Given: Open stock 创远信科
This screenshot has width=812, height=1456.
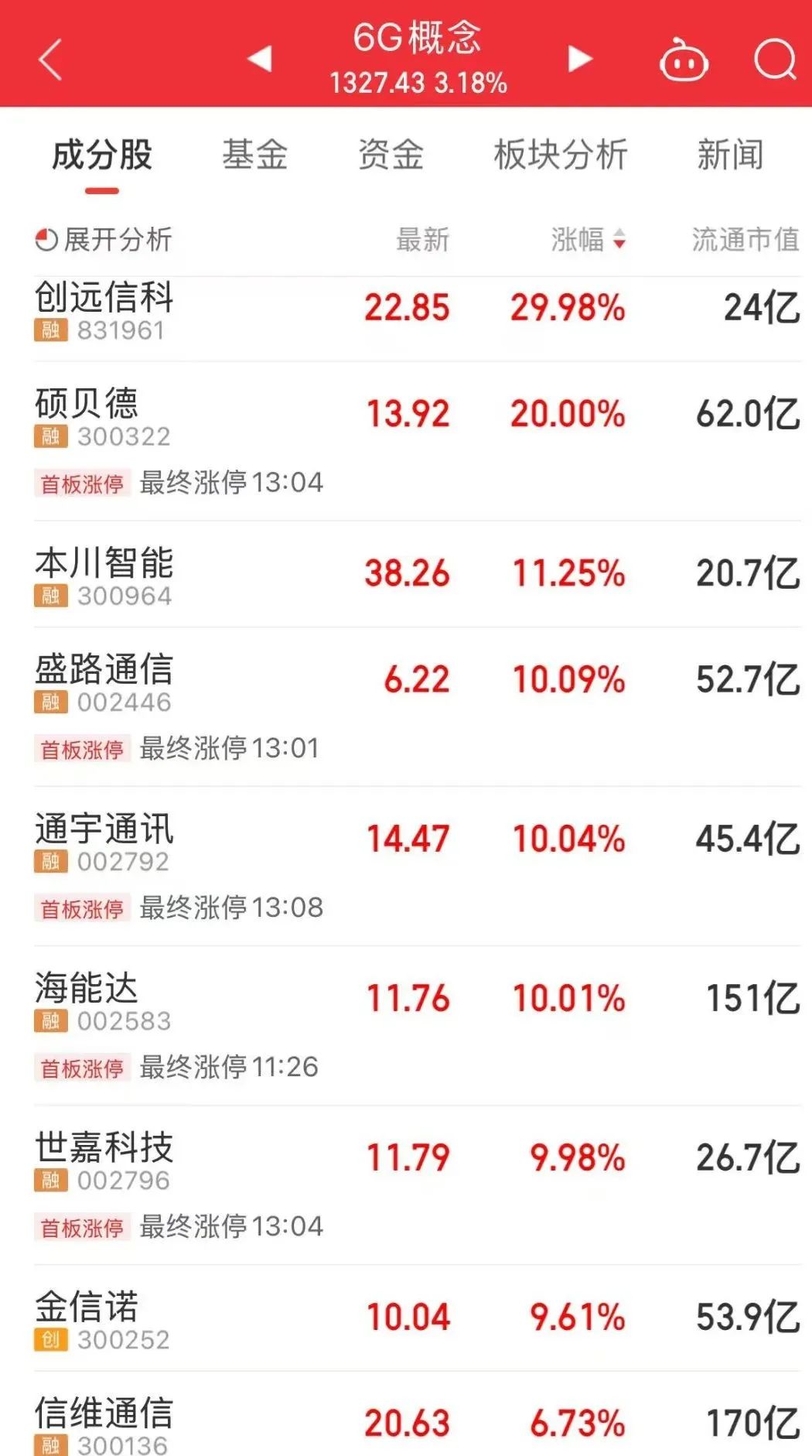Looking at the screenshot, I should point(104,298).
